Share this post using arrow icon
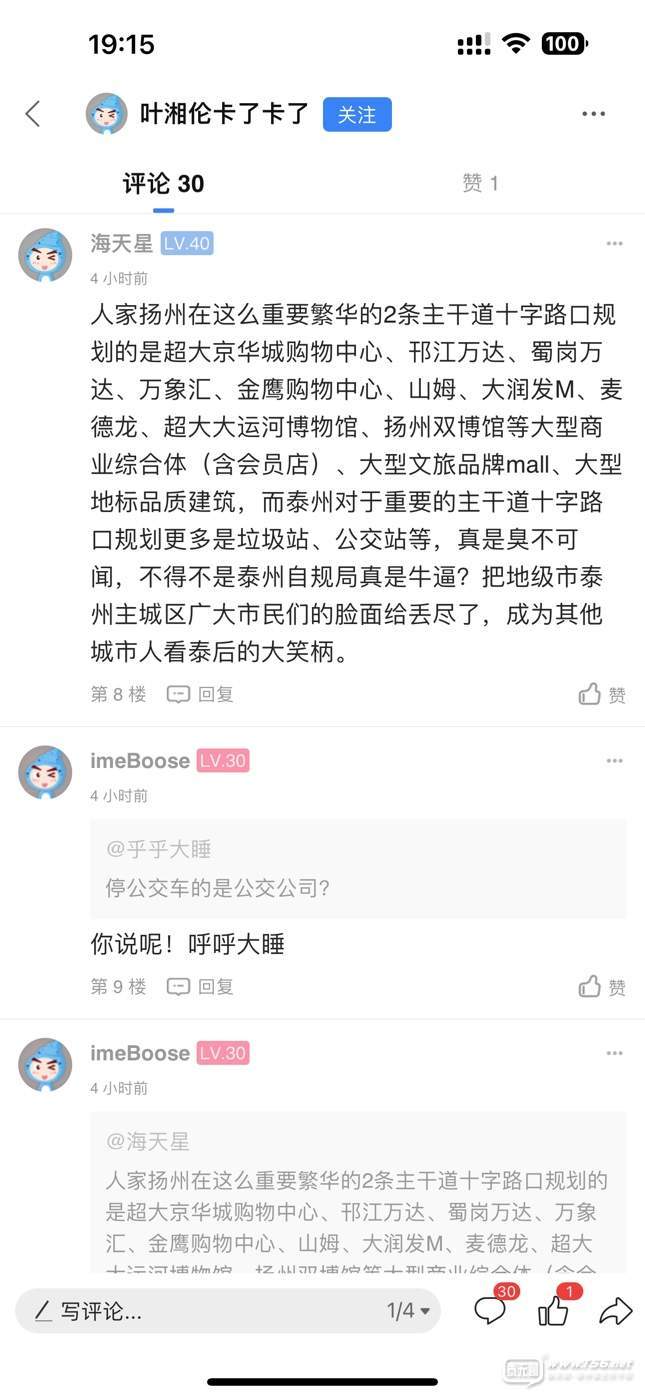Screen dimensions: 645x1398 pyautogui.click(x=616, y=1310)
